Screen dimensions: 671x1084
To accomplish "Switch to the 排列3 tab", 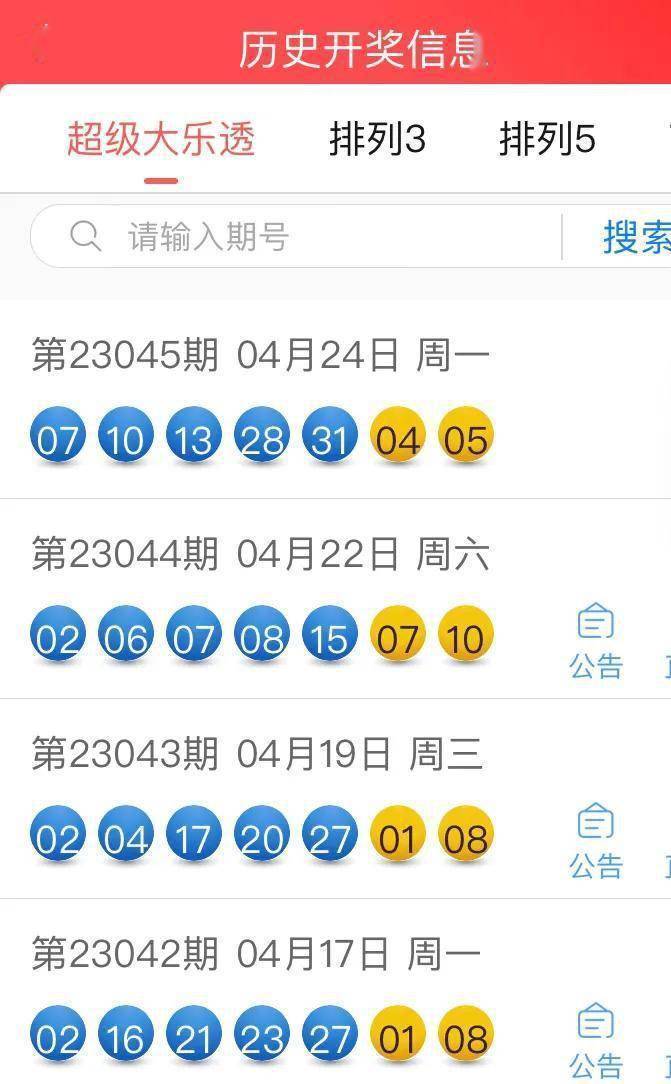I will 377,139.
